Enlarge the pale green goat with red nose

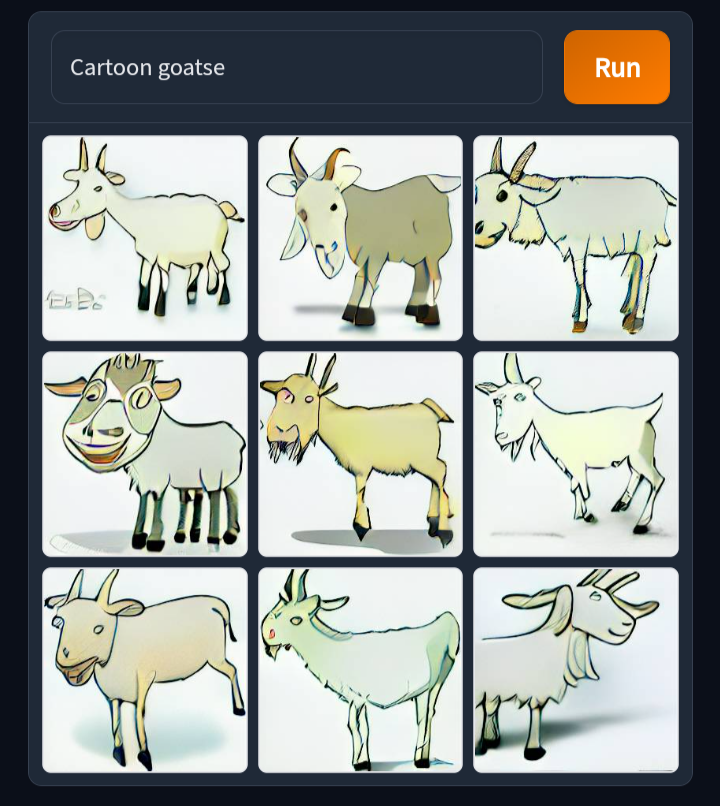(x=360, y=670)
